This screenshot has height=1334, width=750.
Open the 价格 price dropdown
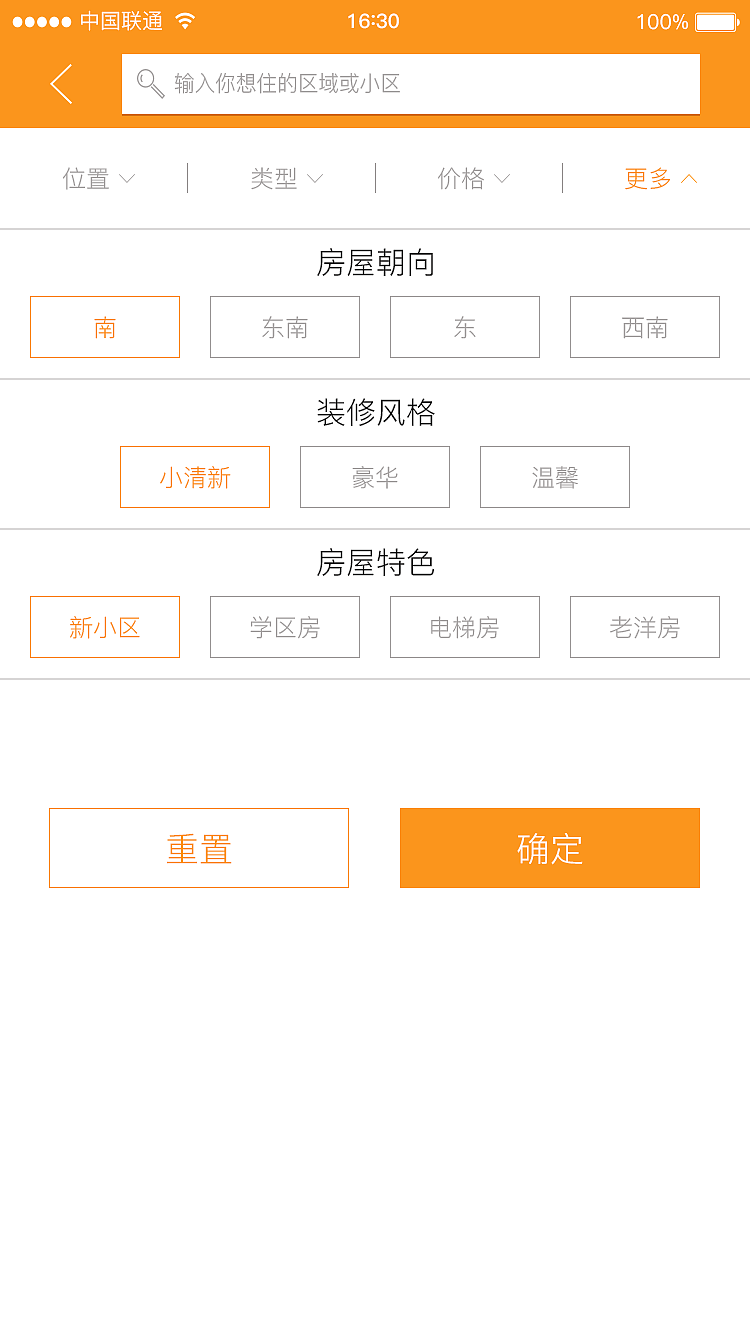474,178
